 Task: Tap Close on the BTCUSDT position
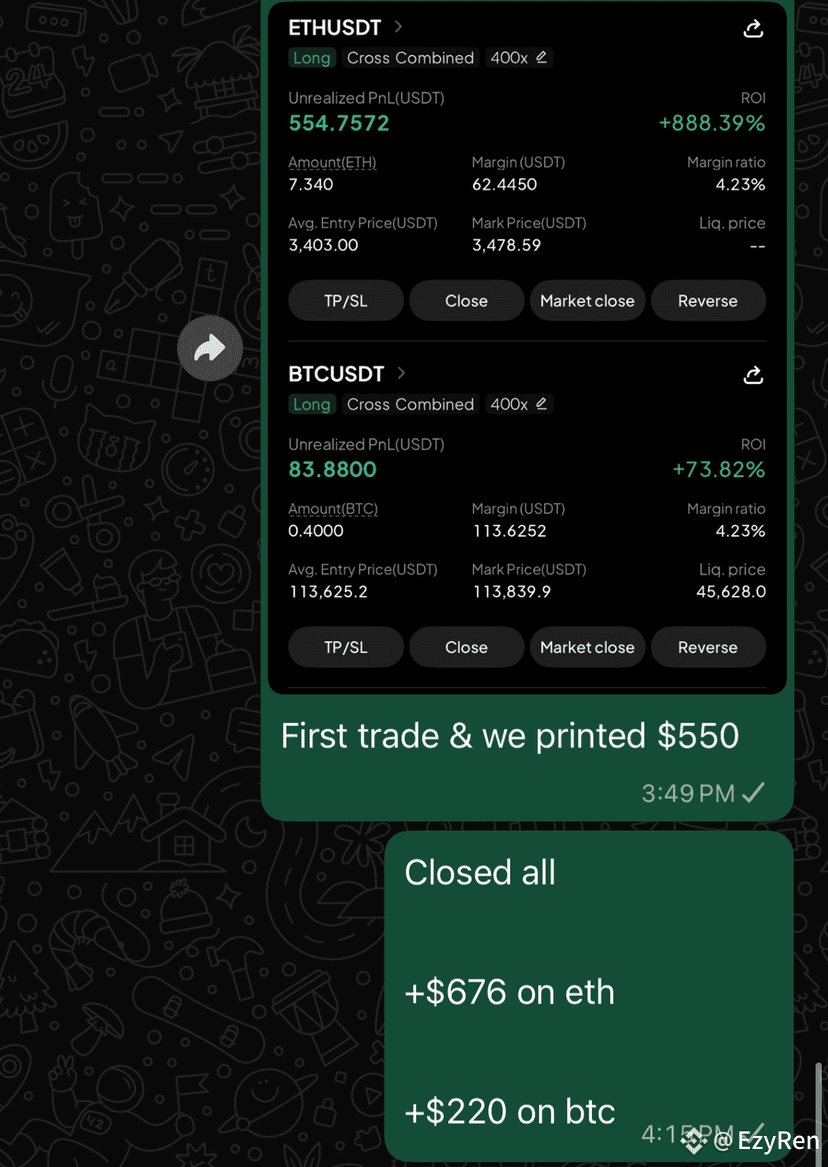[x=466, y=647]
